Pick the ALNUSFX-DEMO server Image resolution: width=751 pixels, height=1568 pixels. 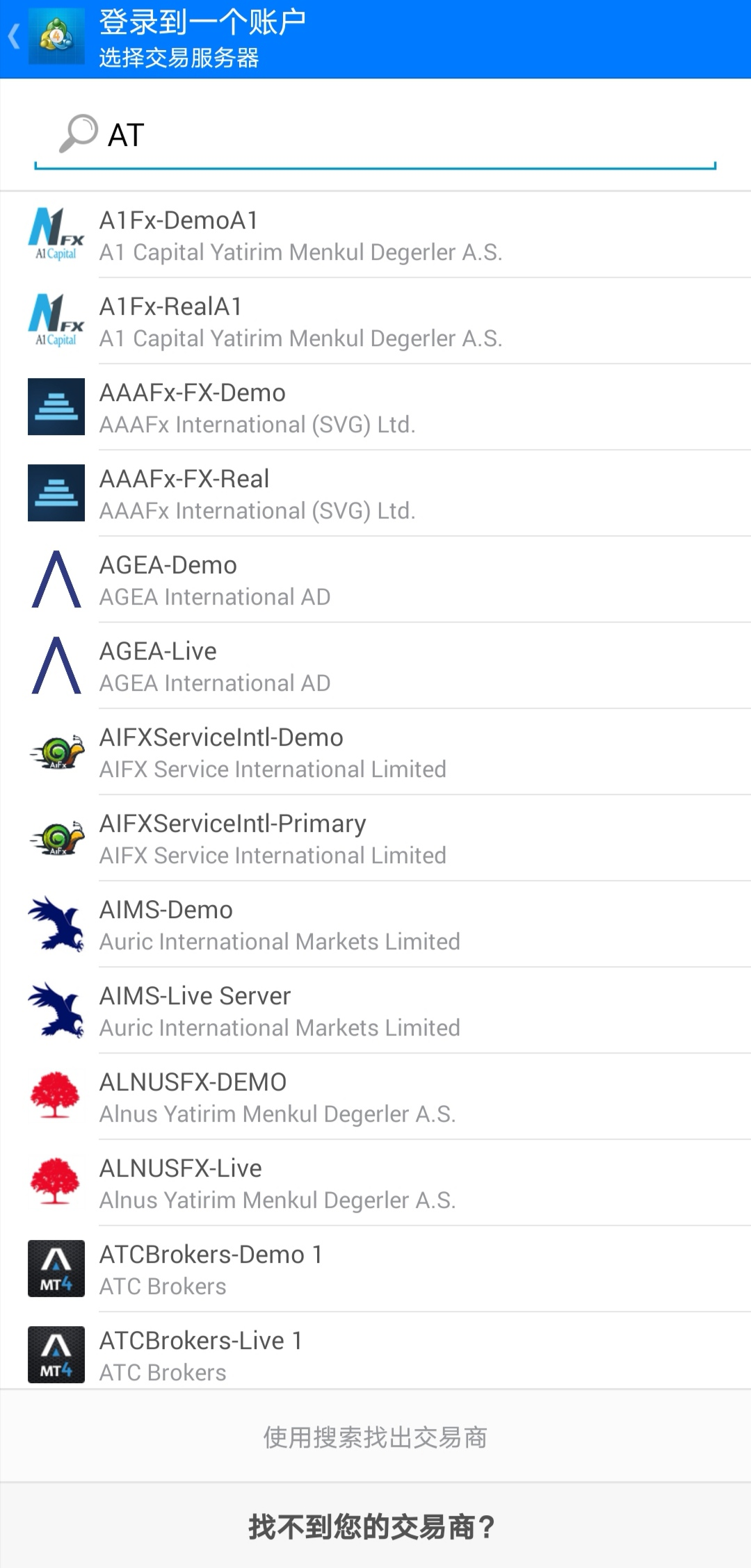coord(375,1097)
